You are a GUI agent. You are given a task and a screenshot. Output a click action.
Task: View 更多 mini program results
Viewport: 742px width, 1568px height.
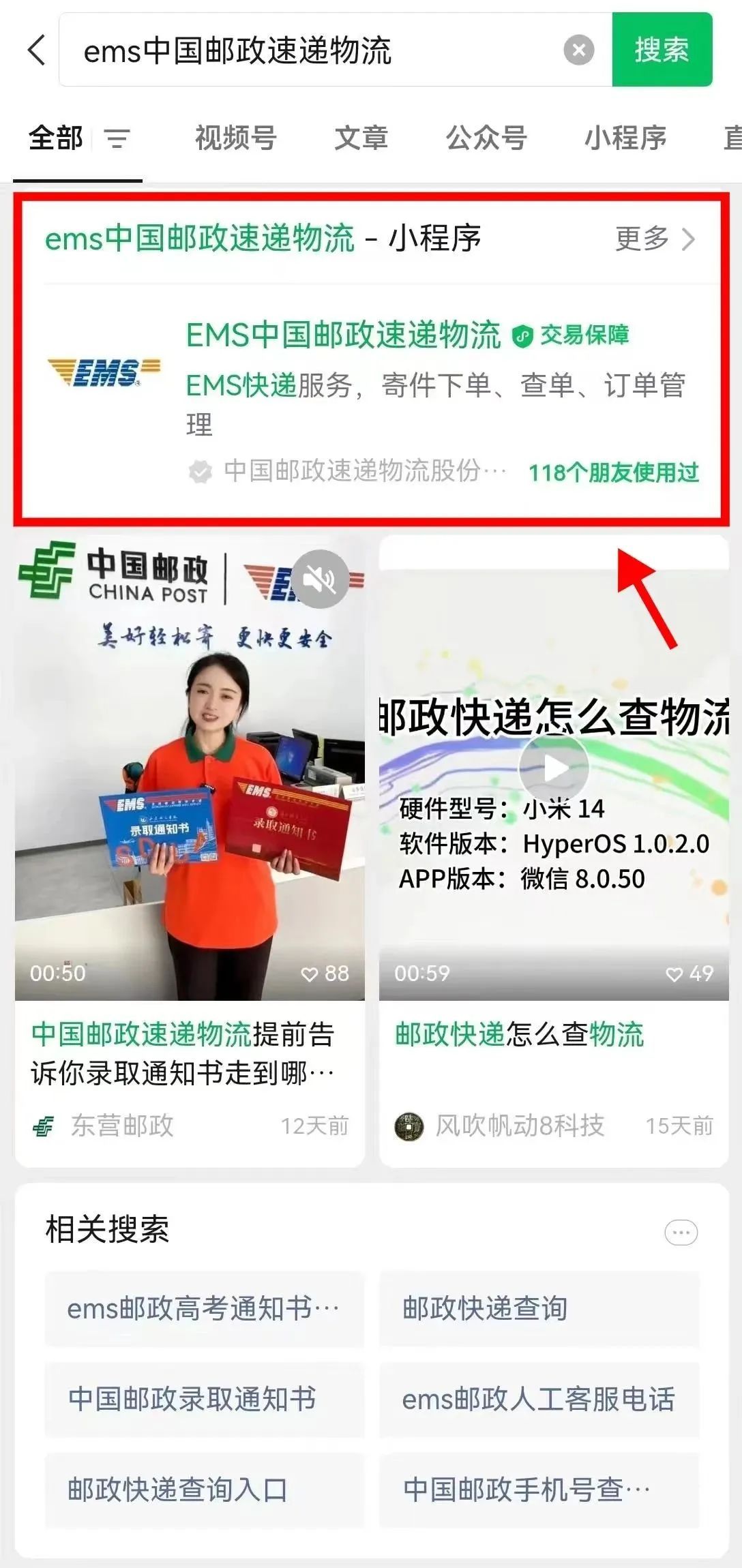[655, 239]
